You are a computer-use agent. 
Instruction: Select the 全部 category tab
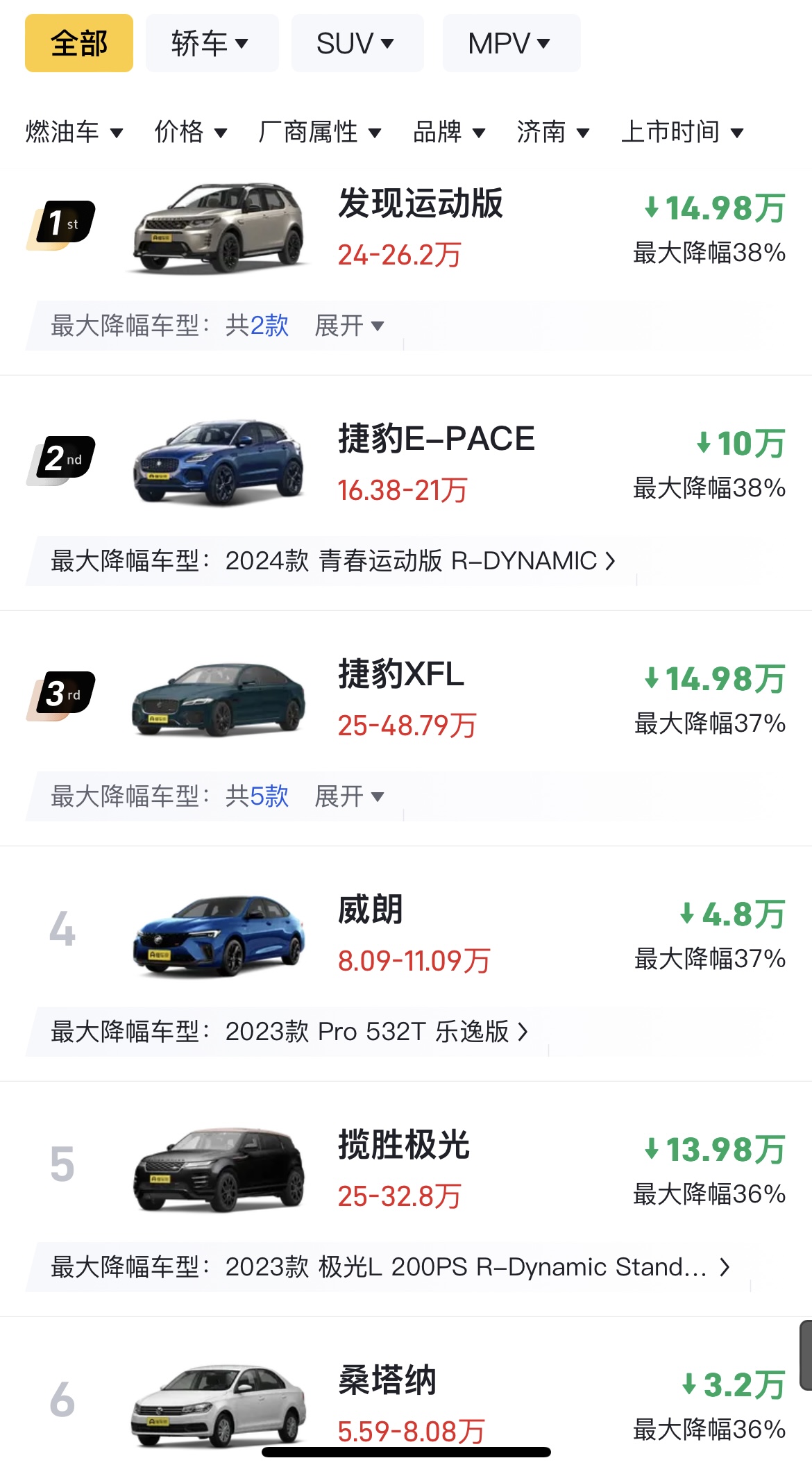tap(78, 43)
